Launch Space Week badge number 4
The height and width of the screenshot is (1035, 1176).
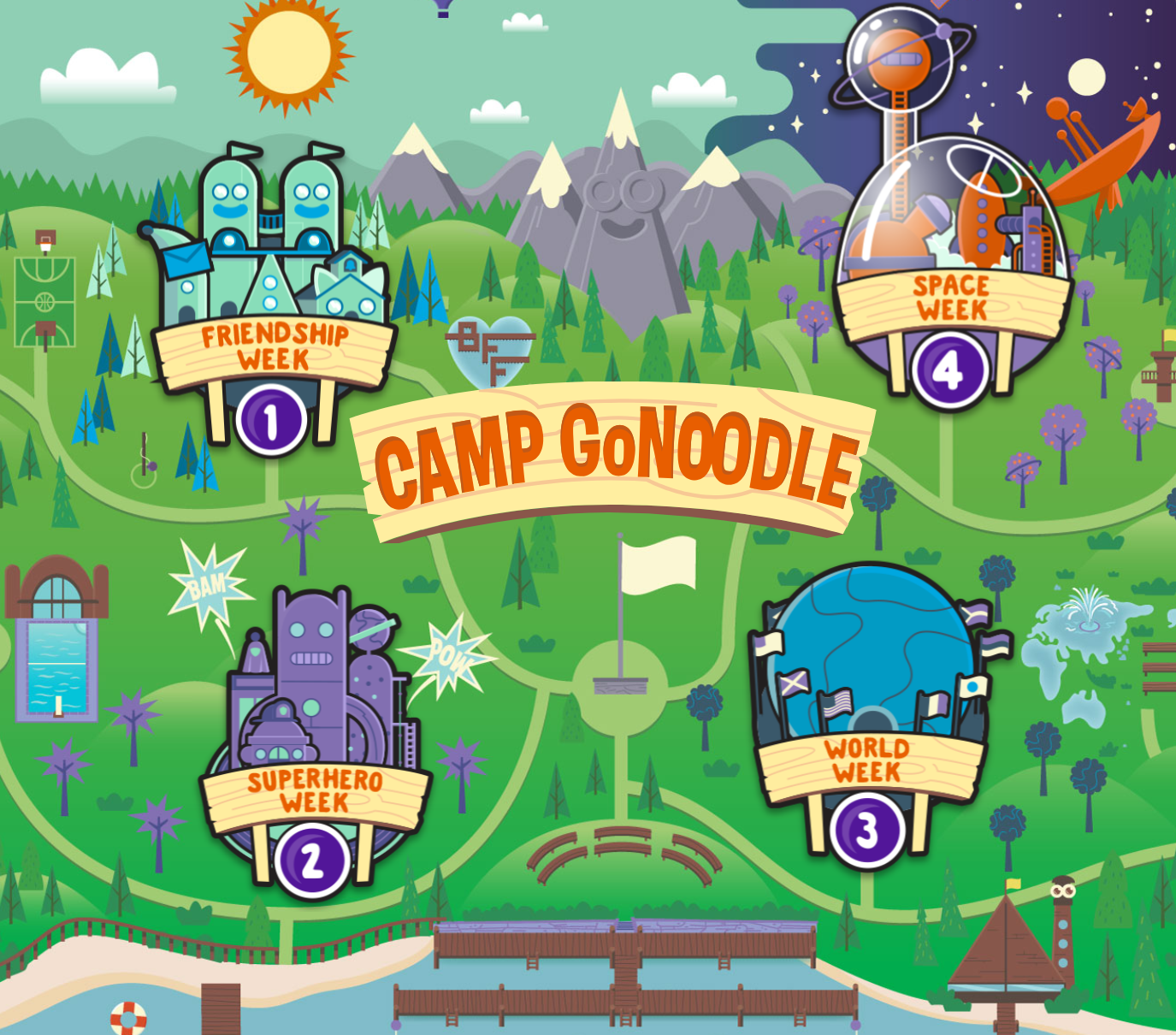point(948,370)
